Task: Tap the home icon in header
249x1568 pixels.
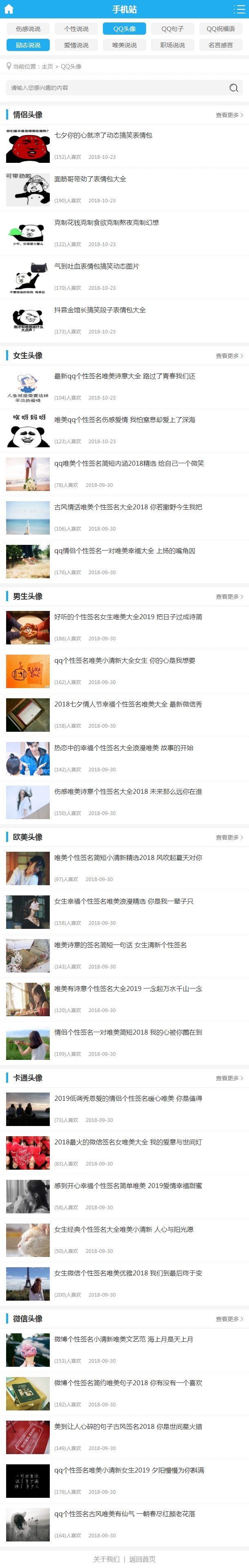Action: tap(9, 9)
